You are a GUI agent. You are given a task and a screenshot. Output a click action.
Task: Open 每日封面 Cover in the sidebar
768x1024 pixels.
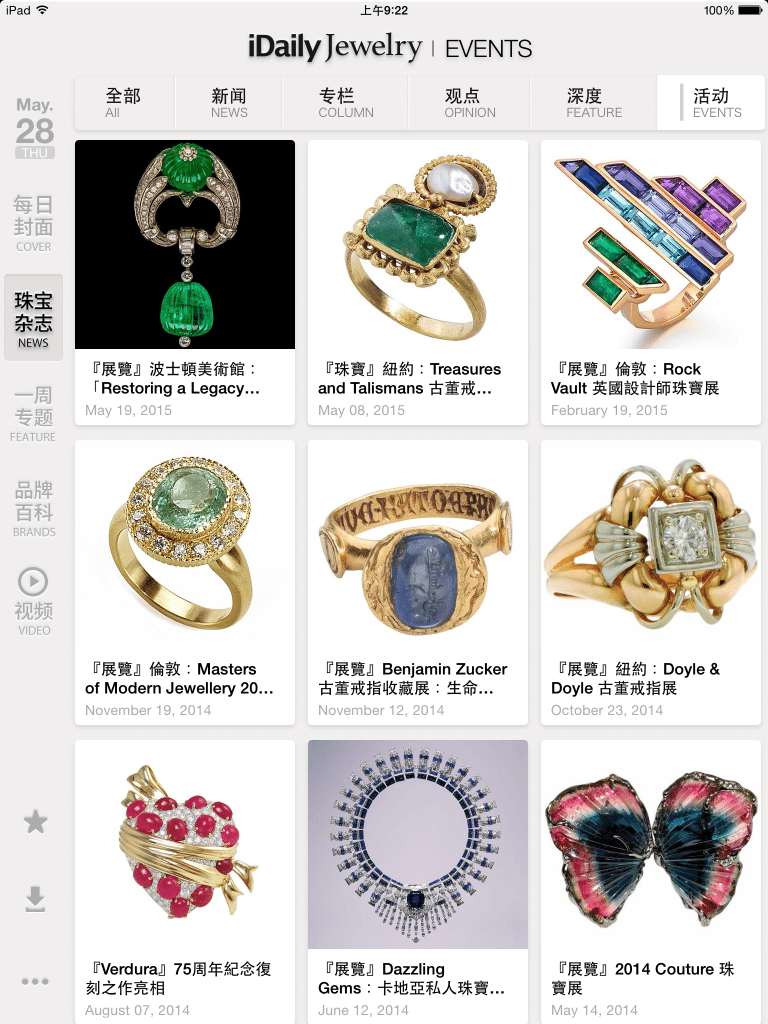point(33,223)
